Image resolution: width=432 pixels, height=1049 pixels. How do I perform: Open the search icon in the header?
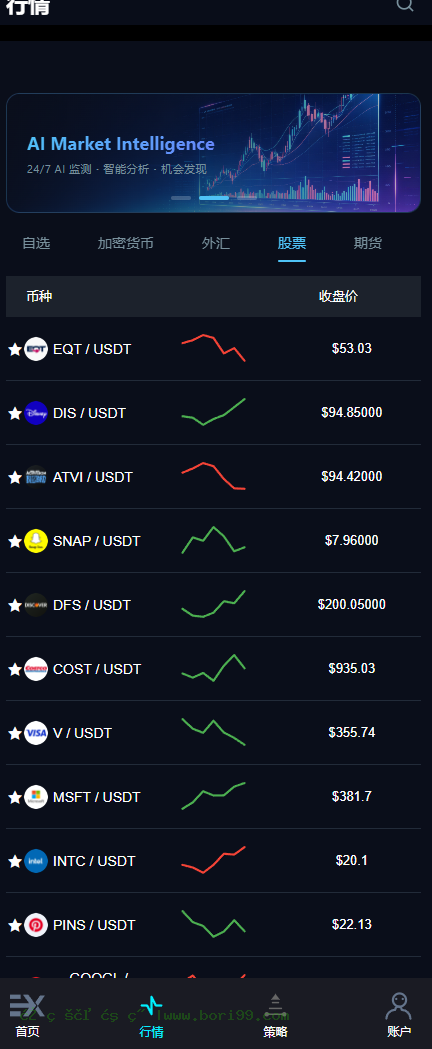405,4
